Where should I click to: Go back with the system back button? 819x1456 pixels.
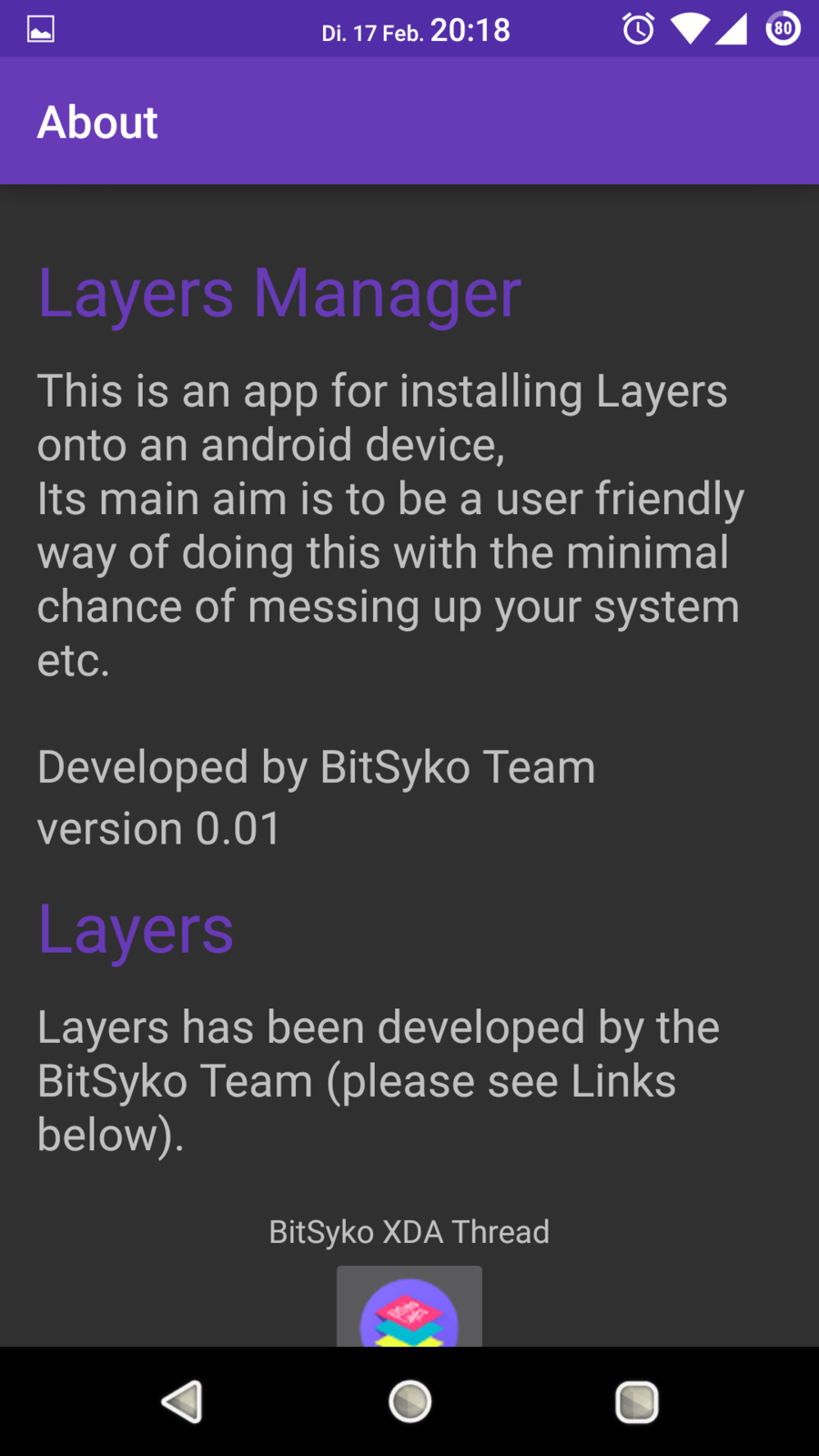coord(182,1401)
